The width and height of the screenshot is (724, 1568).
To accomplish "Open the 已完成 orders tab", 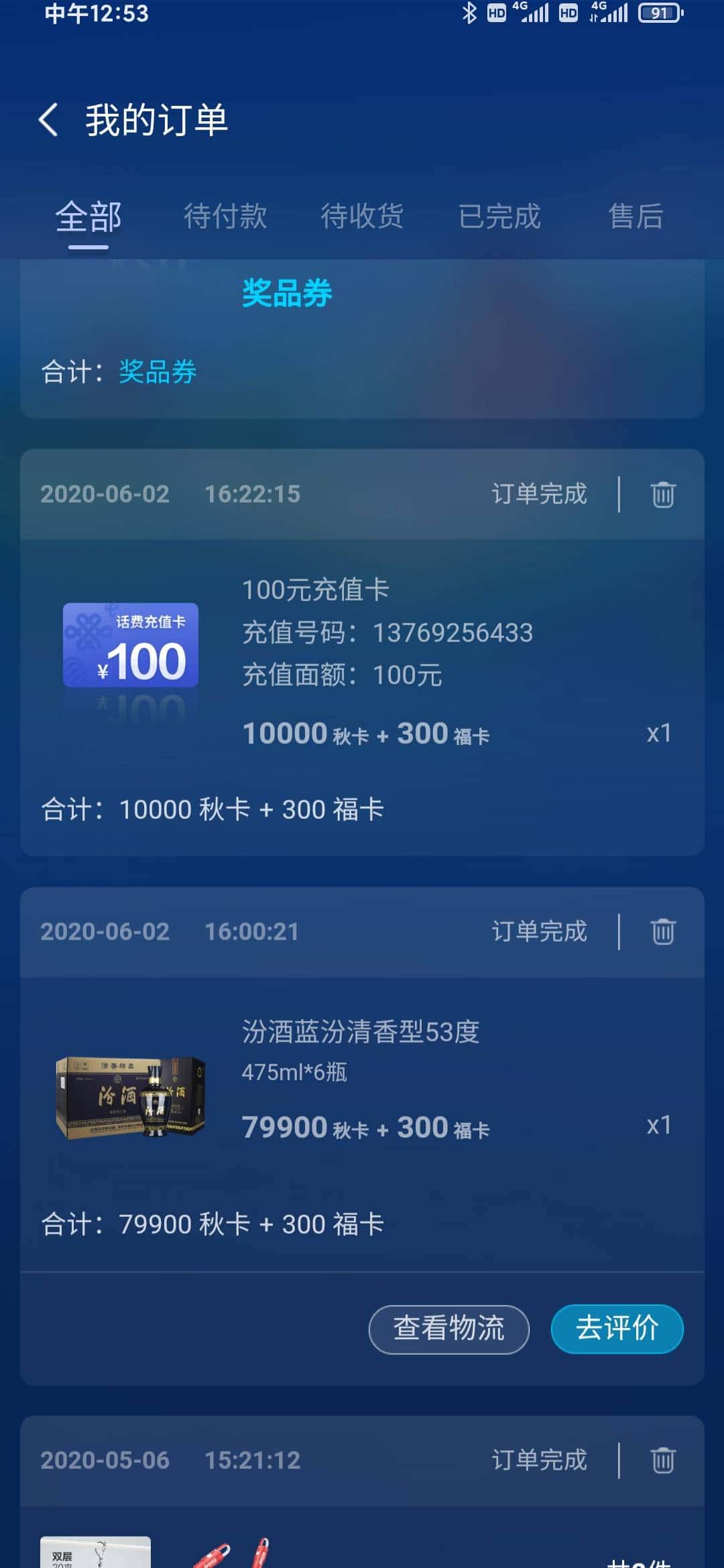I will [x=501, y=216].
